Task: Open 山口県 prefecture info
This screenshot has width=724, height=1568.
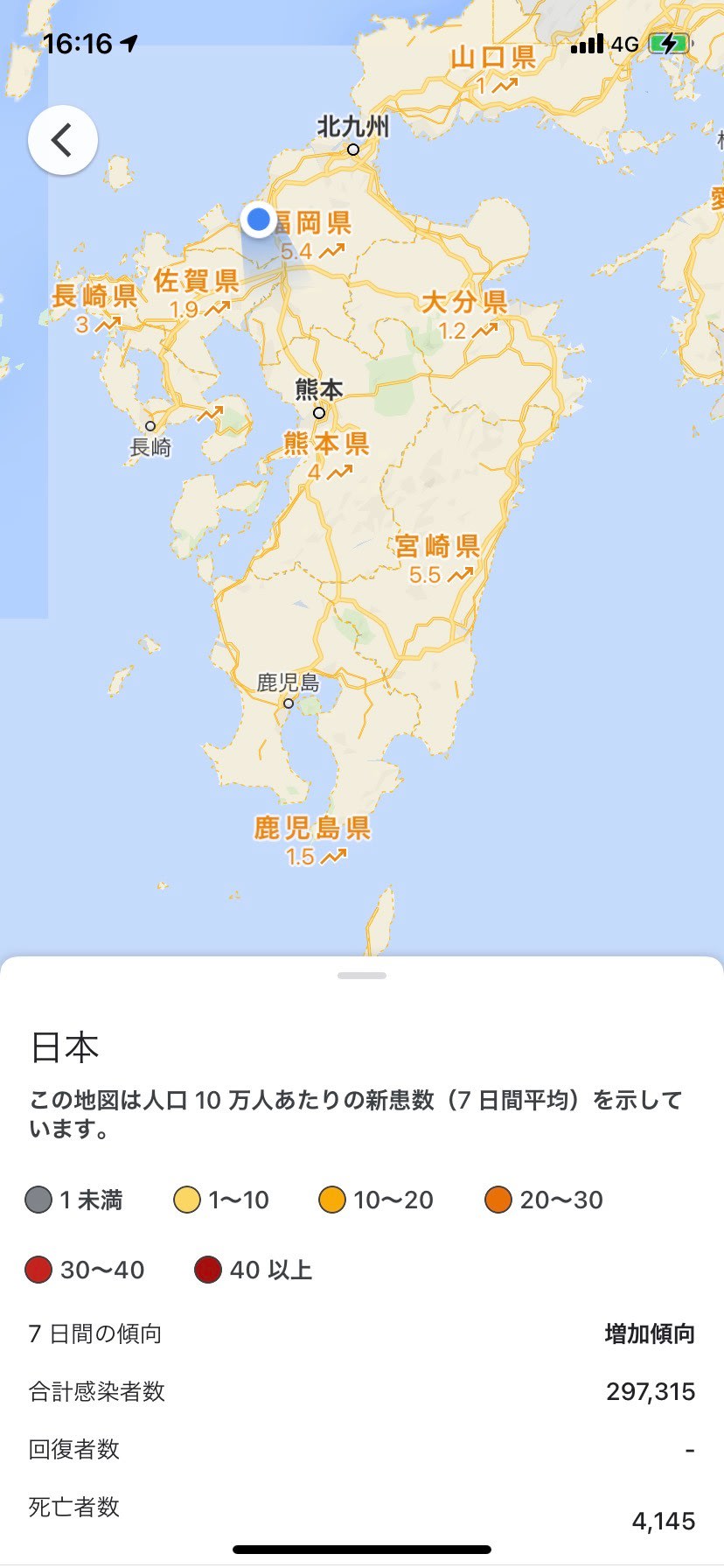Action: 493,59
